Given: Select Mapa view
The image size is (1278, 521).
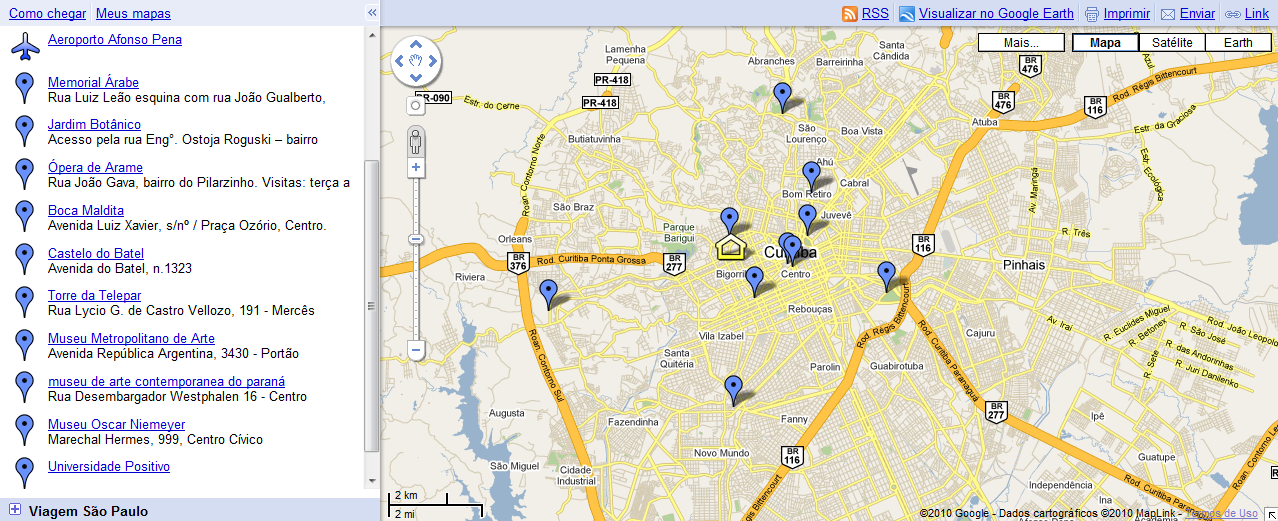Looking at the screenshot, I should (1105, 43).
